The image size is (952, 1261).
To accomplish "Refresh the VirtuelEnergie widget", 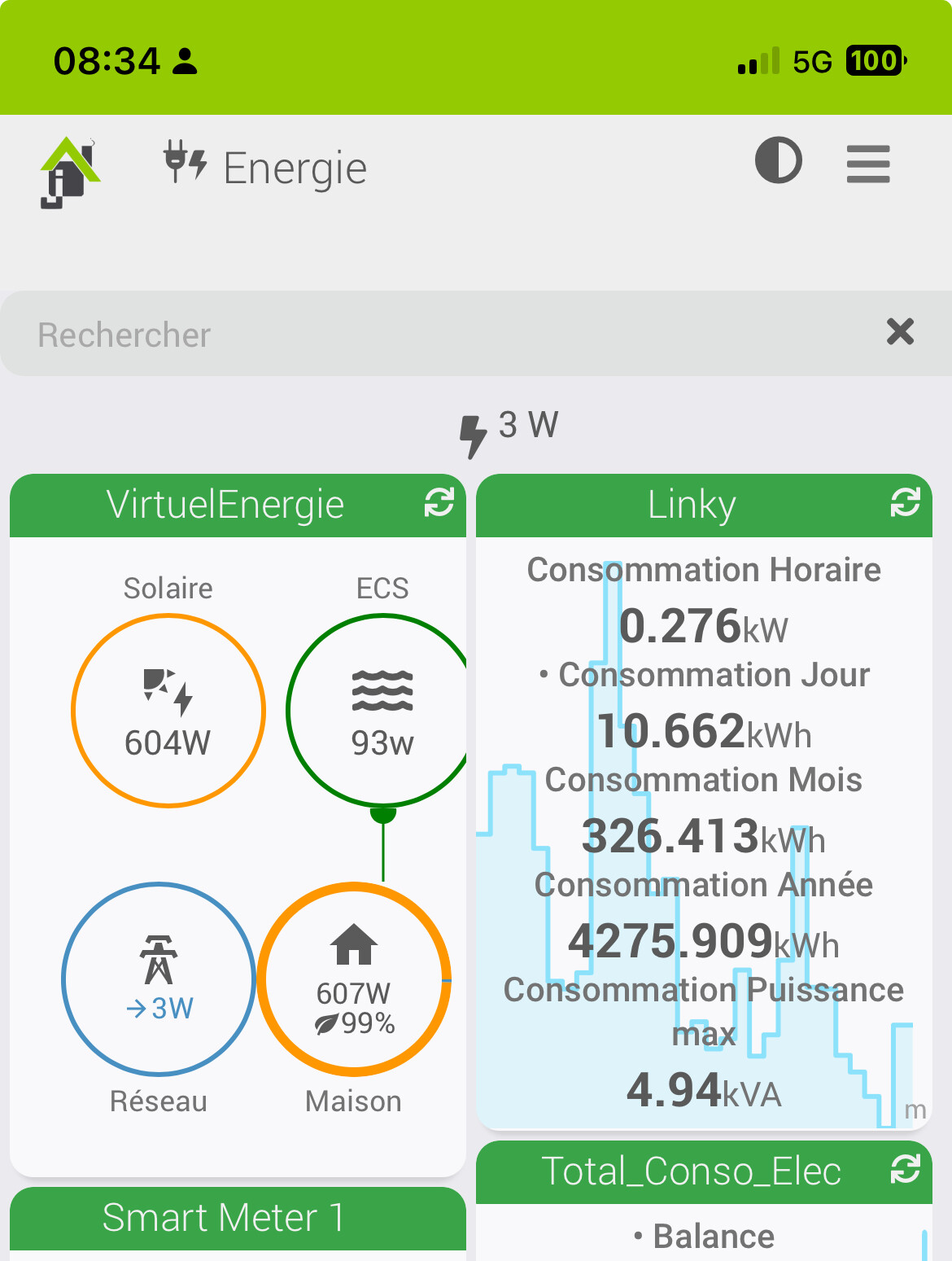I will [x=439, y=503].
